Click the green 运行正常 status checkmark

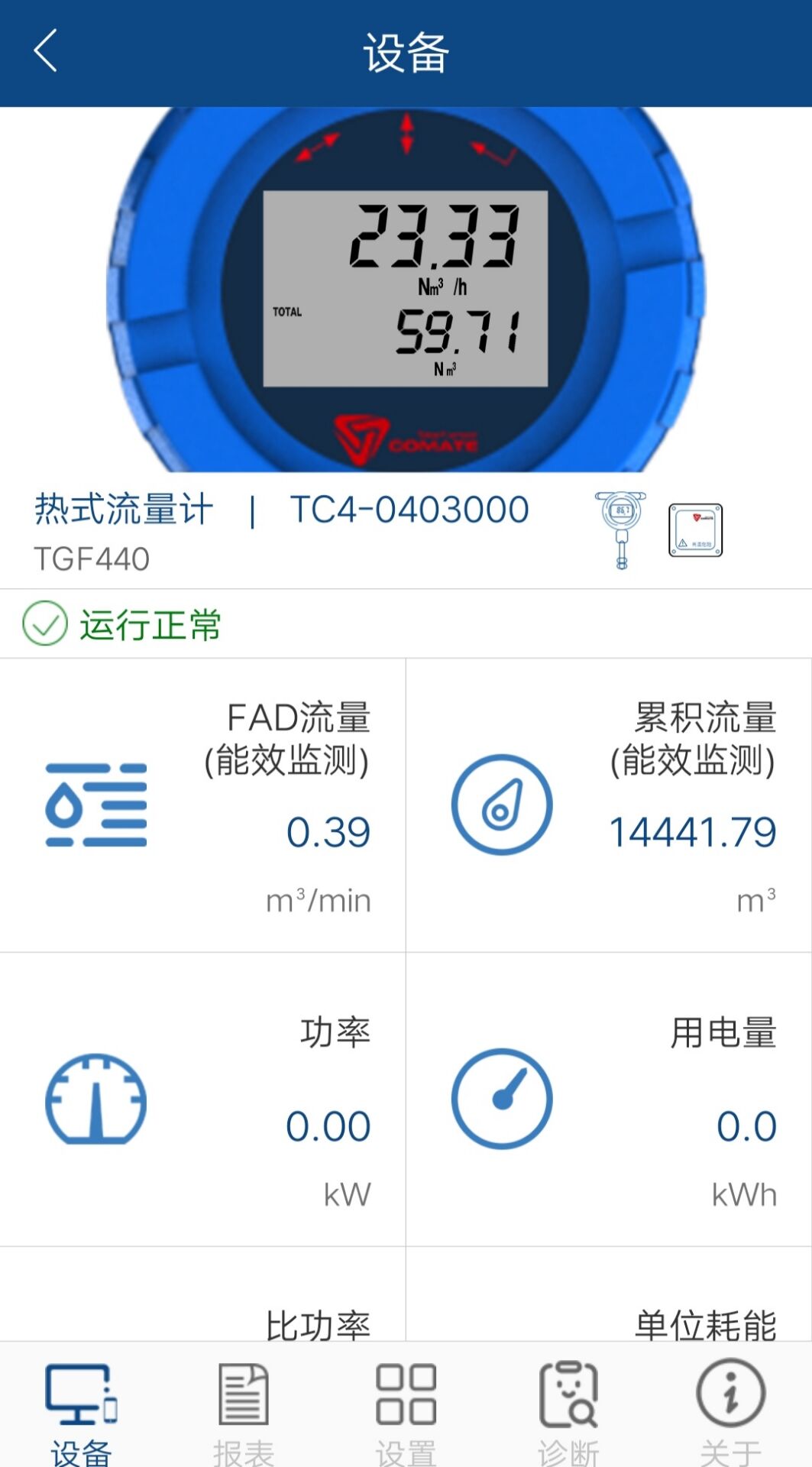click(44, 623)
